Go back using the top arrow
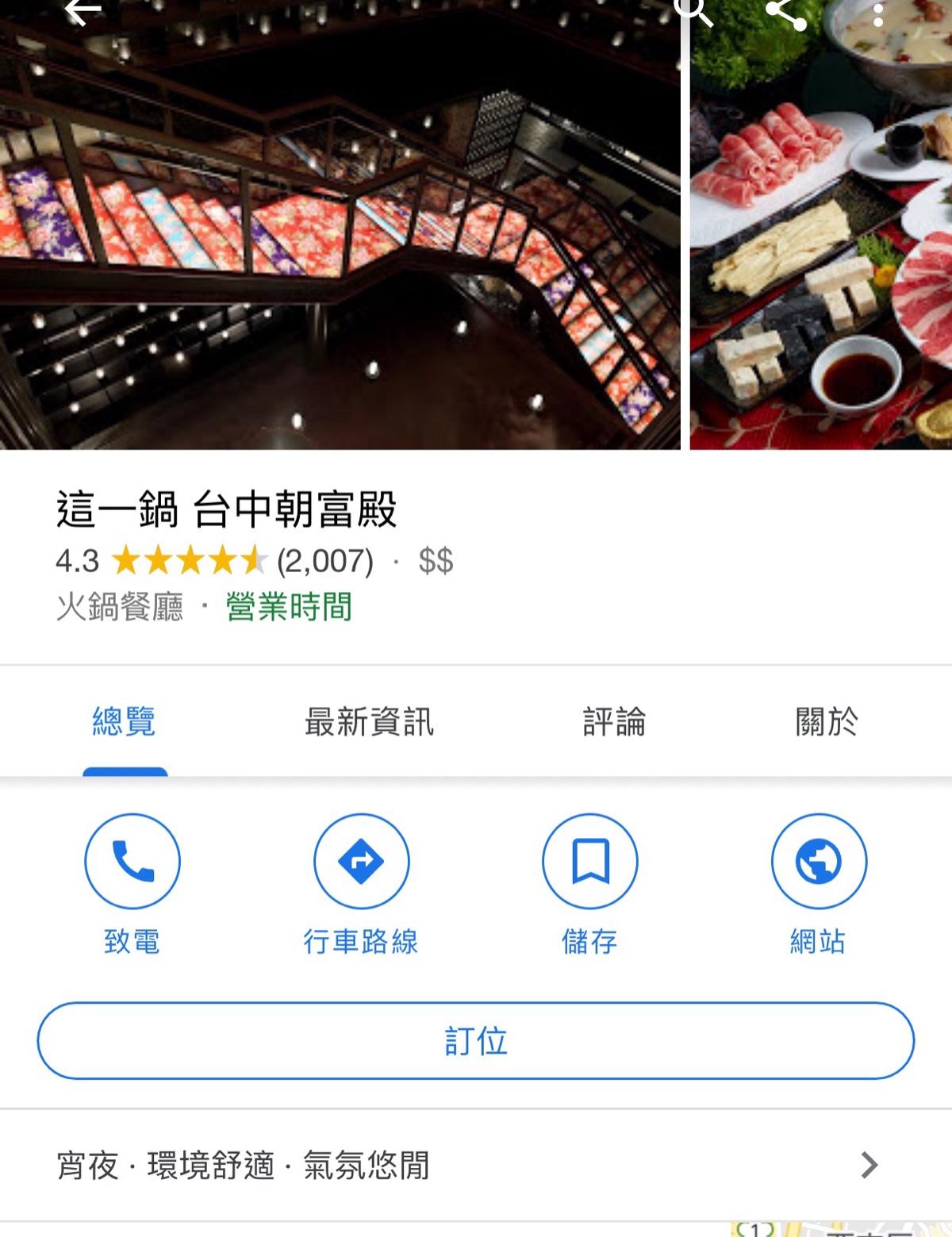This screenshot has height=1237, width=952. tap(83, 10)
